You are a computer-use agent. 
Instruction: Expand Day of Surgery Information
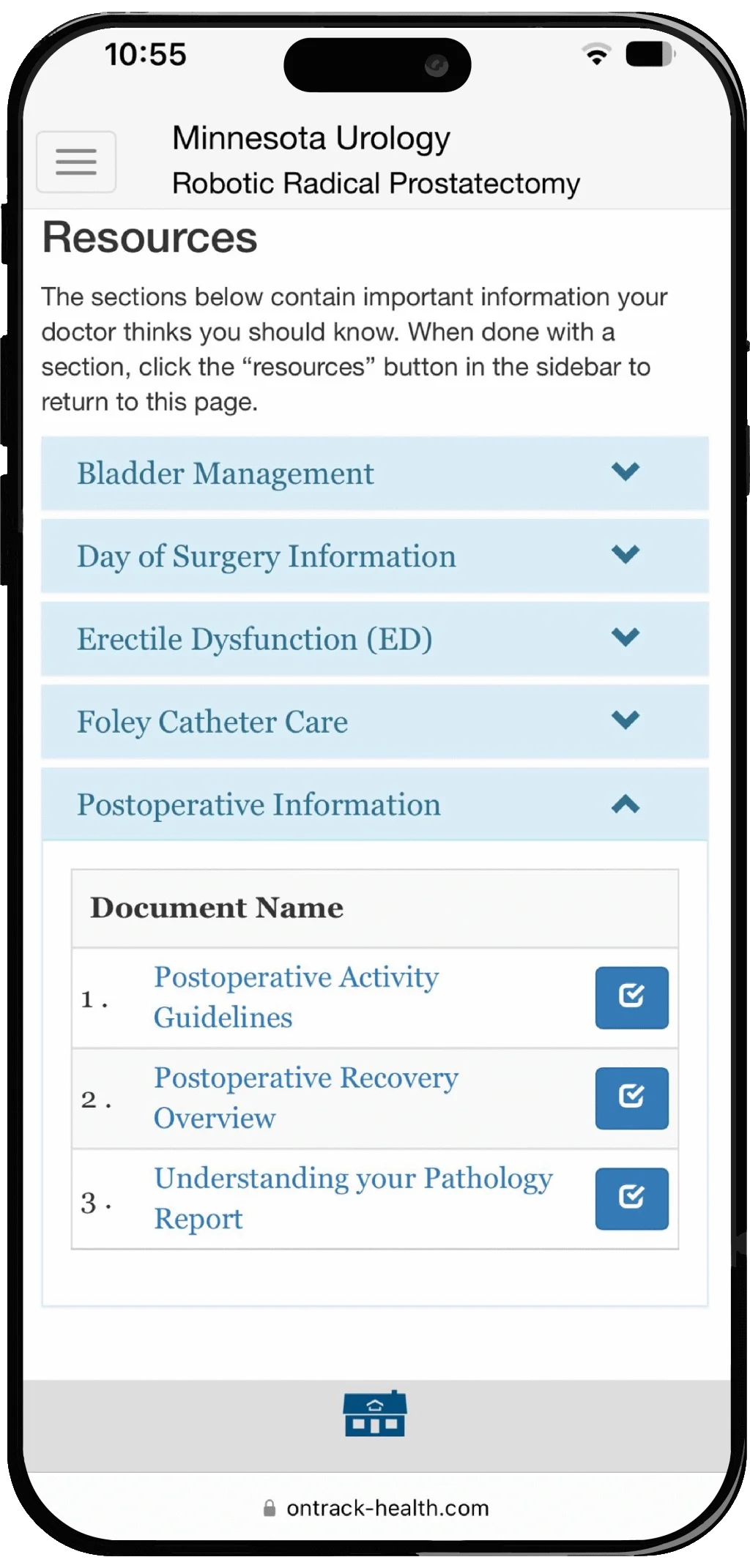374,556
